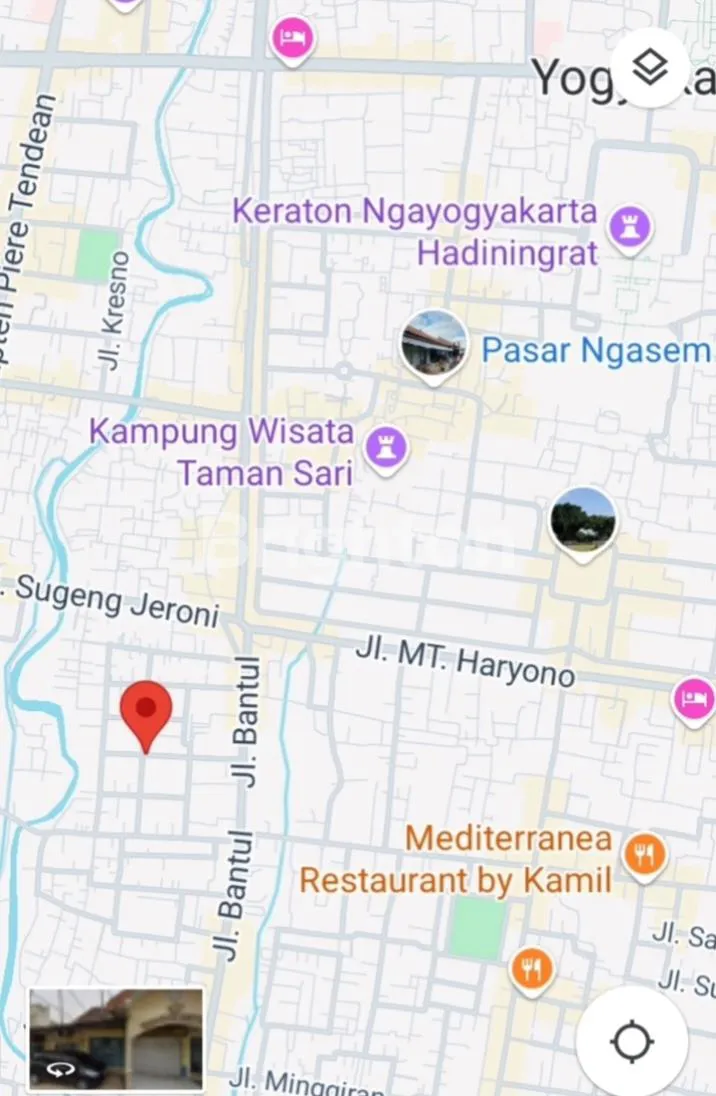Select the Pasar Ngasem photo marker
716x1096 pixels.
(434, 344)
